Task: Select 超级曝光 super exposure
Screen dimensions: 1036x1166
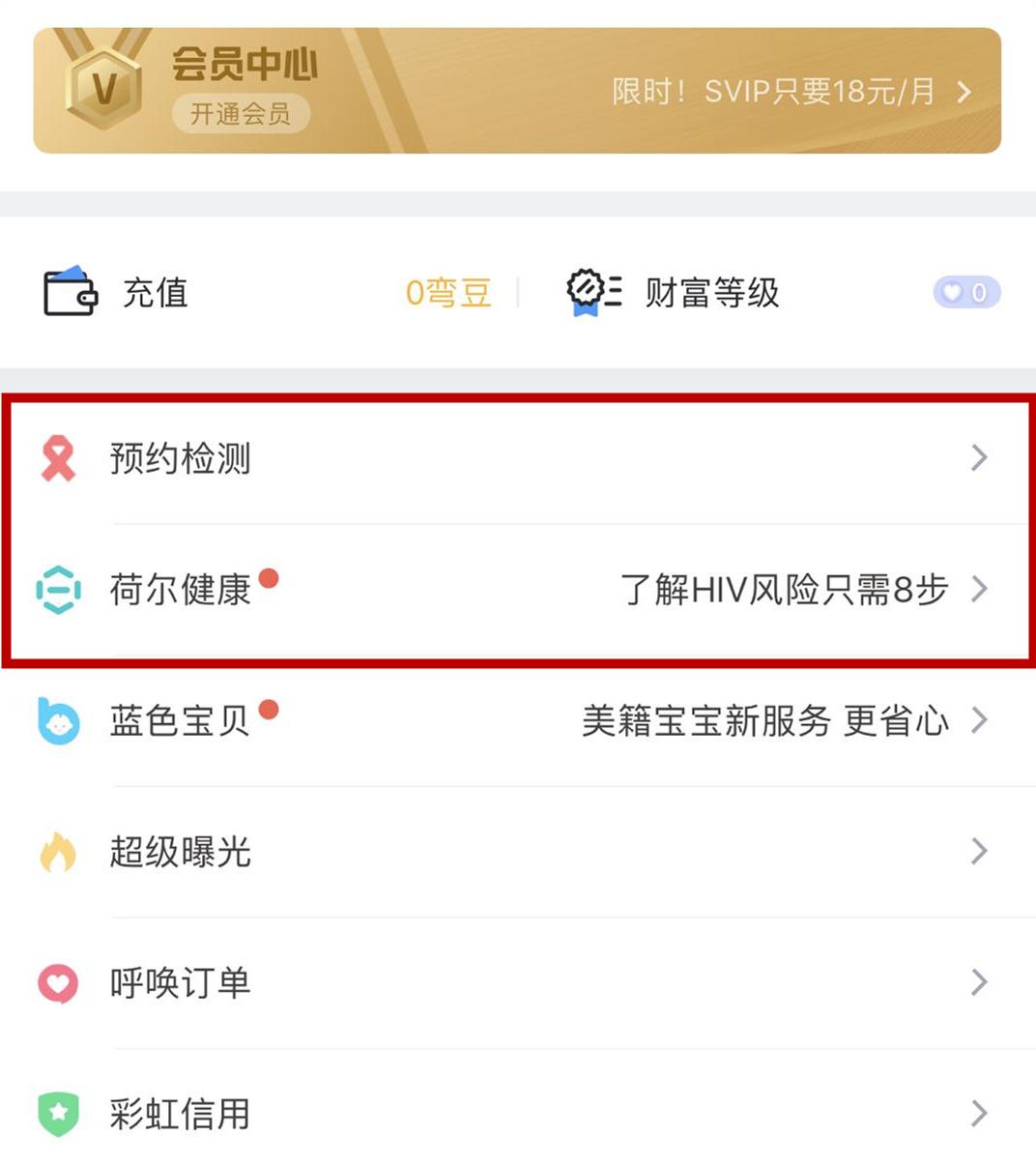Action: point(517,852)
